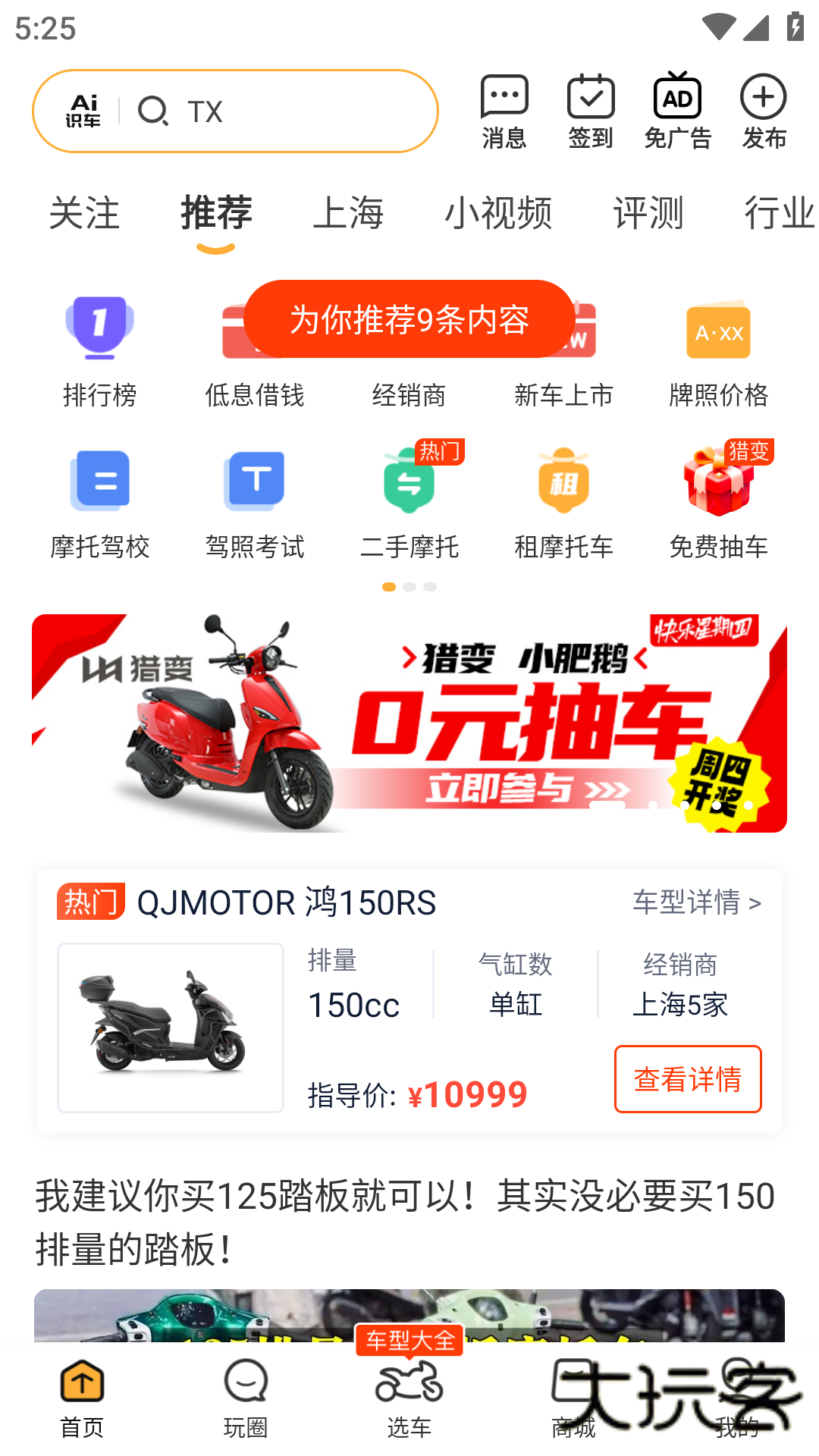Tap 查看详情 on QJMOTOR card

(688, 1078)
